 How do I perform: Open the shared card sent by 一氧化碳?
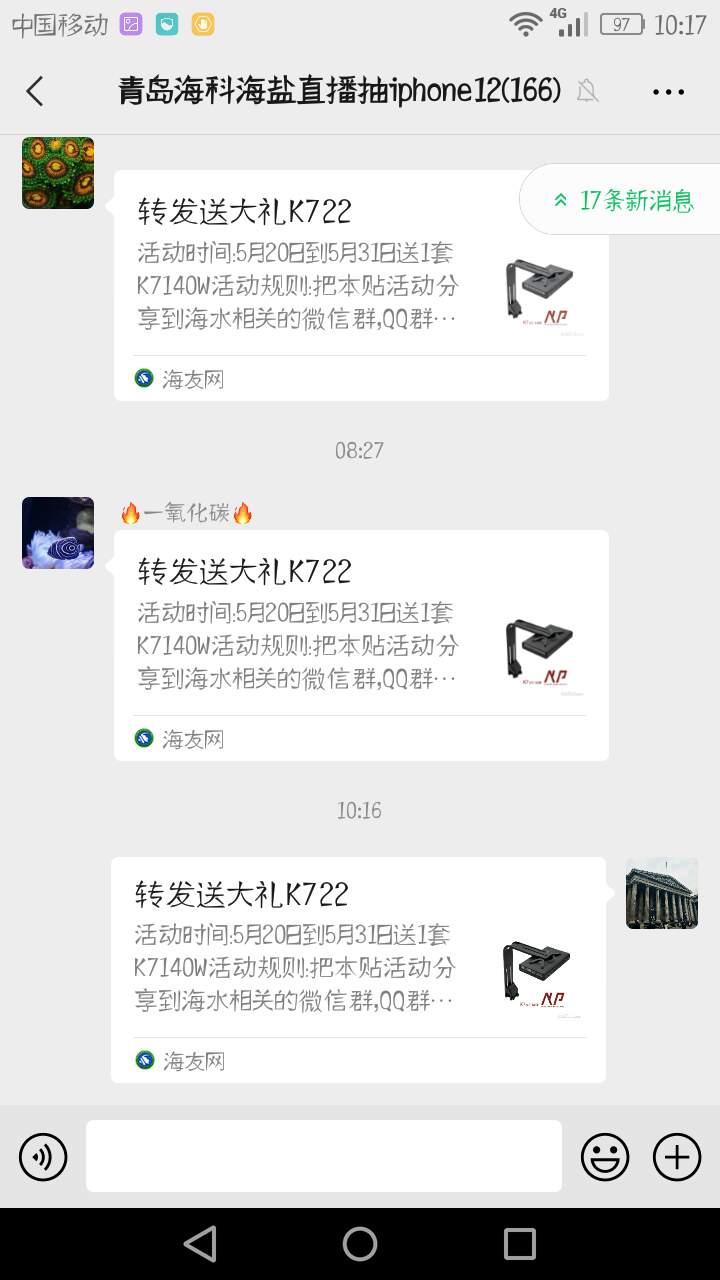point(360,645)
